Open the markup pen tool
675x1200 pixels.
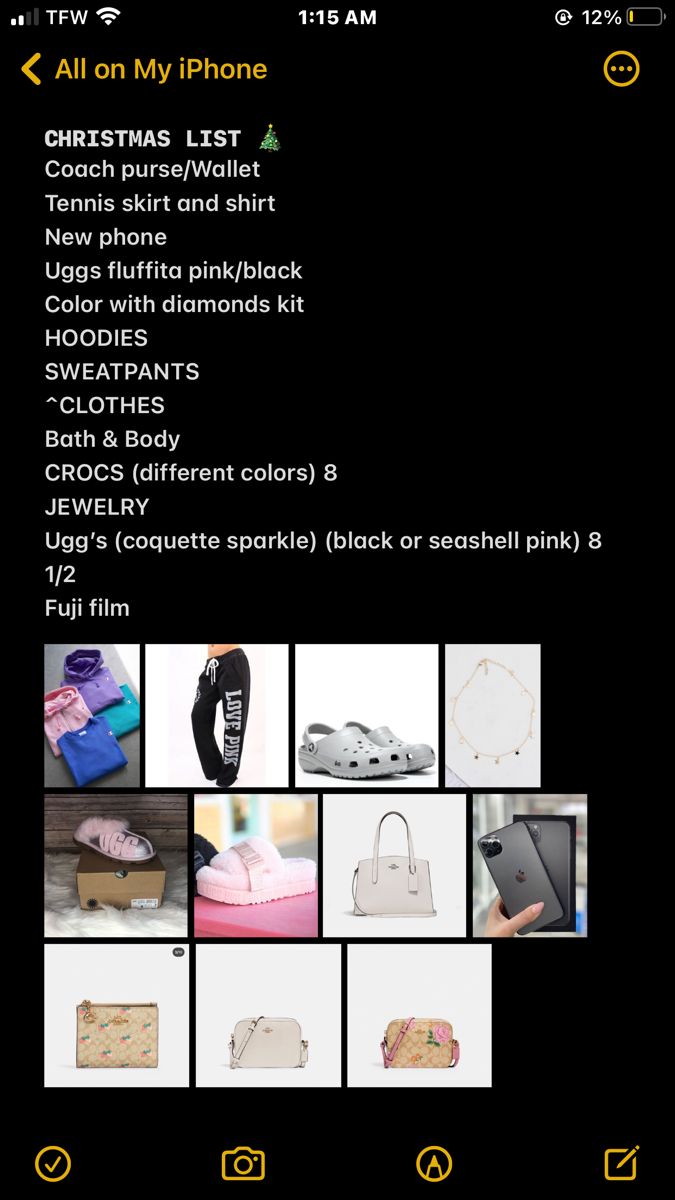click(x=434, y=1163)
